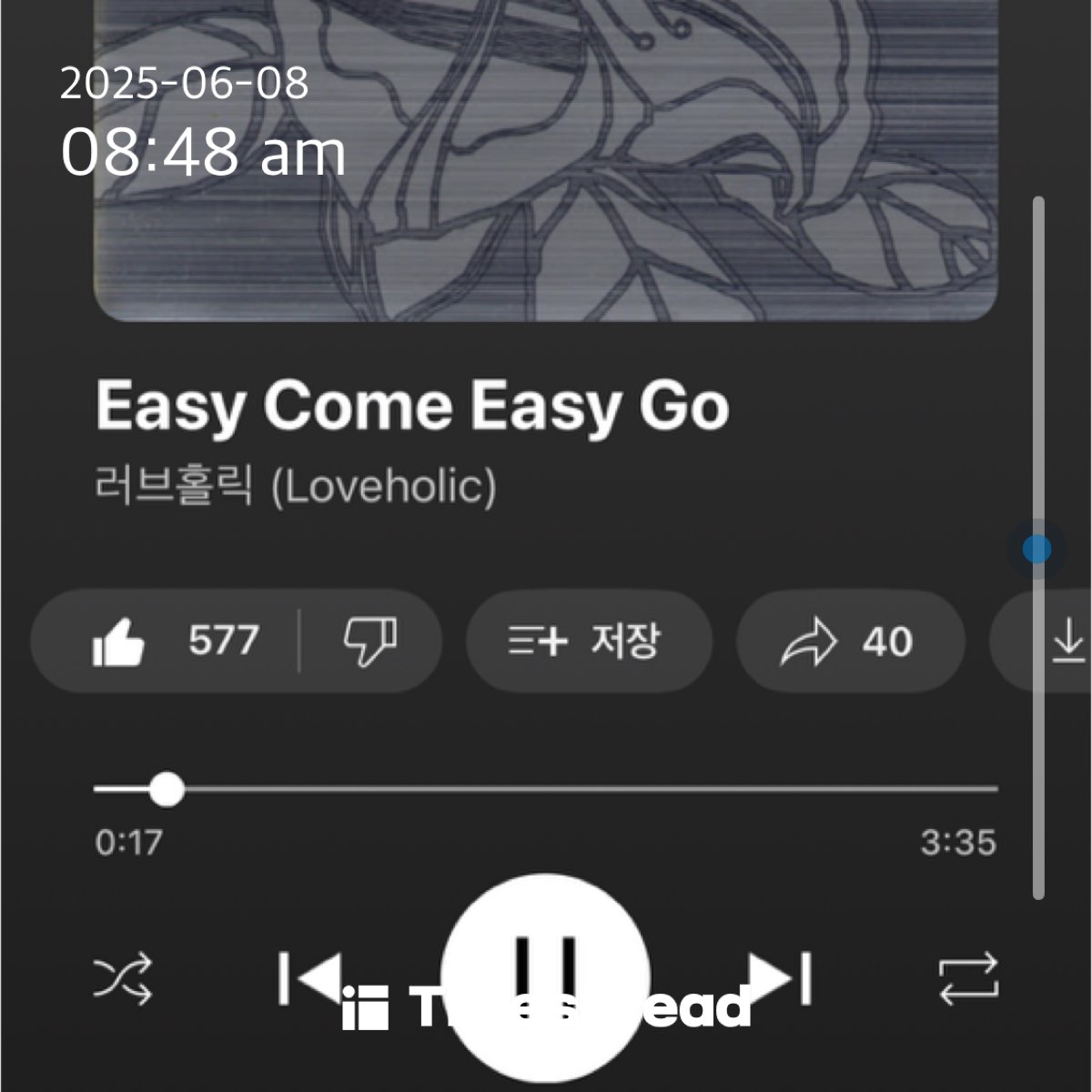Toggle shuffle mode
This screenshot has height=1092, width=1092.
124,980
